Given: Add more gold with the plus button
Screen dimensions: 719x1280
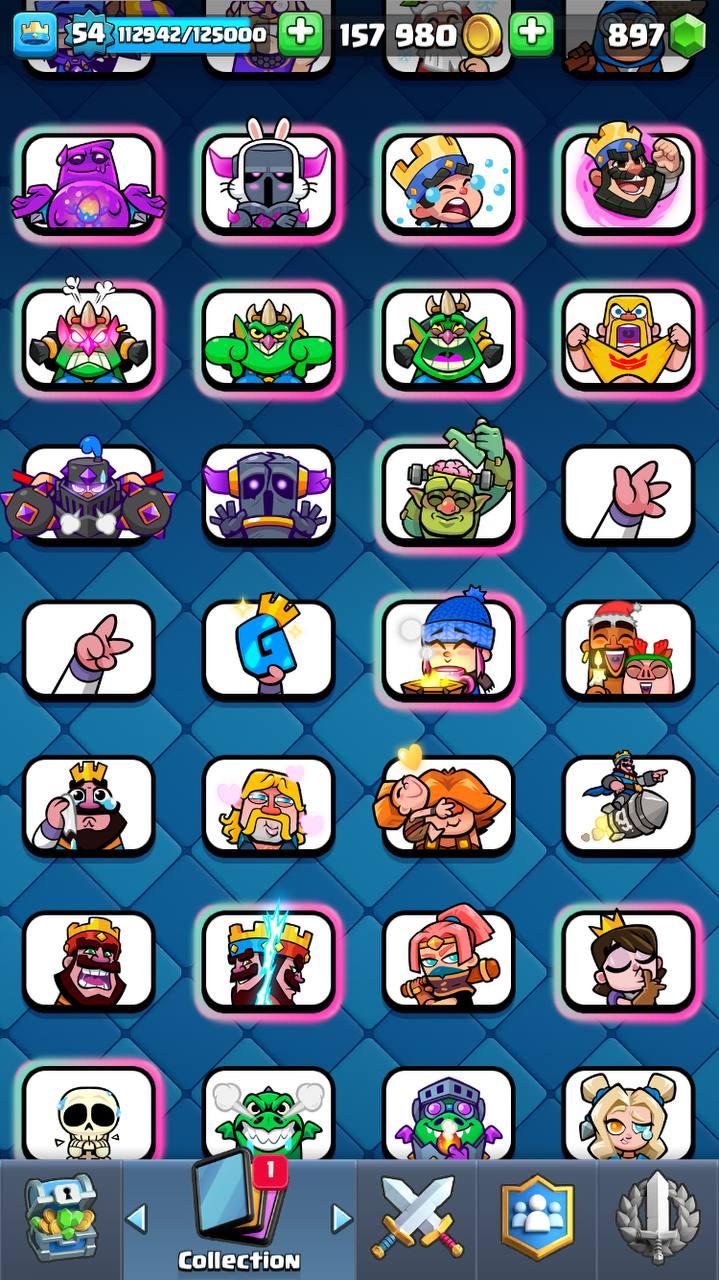Looking at the screenshot, I should [x=532, y=35].
